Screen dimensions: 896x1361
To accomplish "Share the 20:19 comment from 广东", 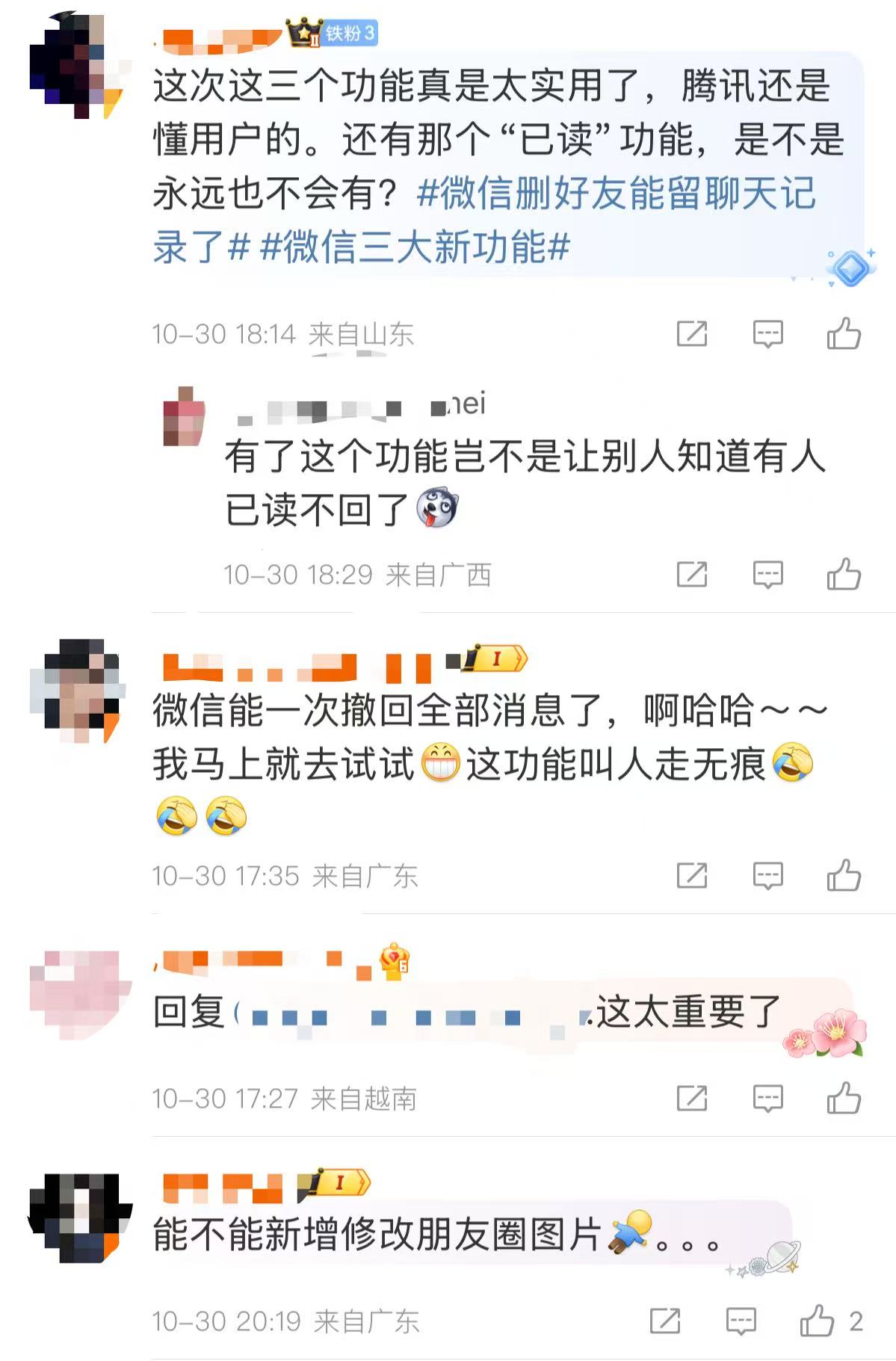I will coord(664,1321).
